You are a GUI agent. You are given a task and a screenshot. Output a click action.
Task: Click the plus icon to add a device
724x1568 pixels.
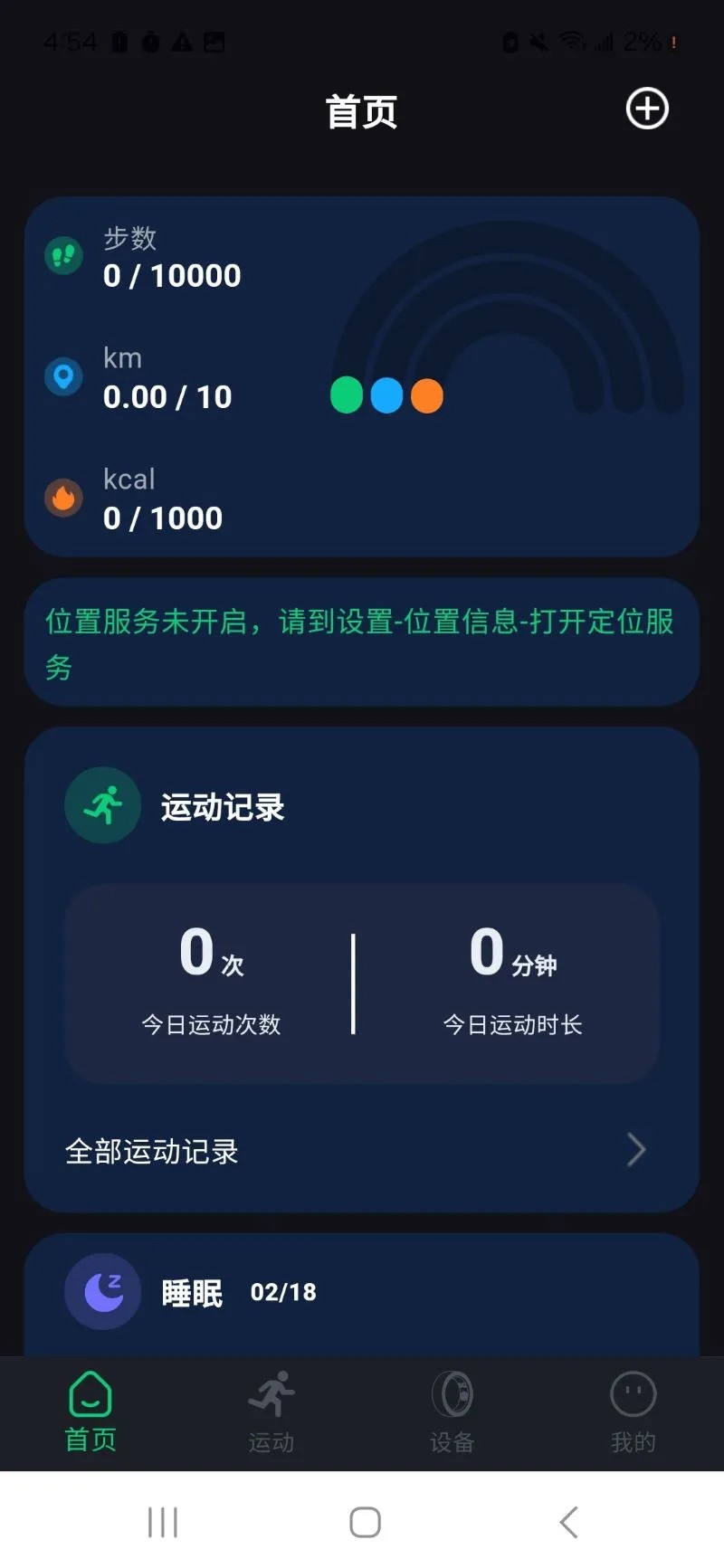coord(646,109)
